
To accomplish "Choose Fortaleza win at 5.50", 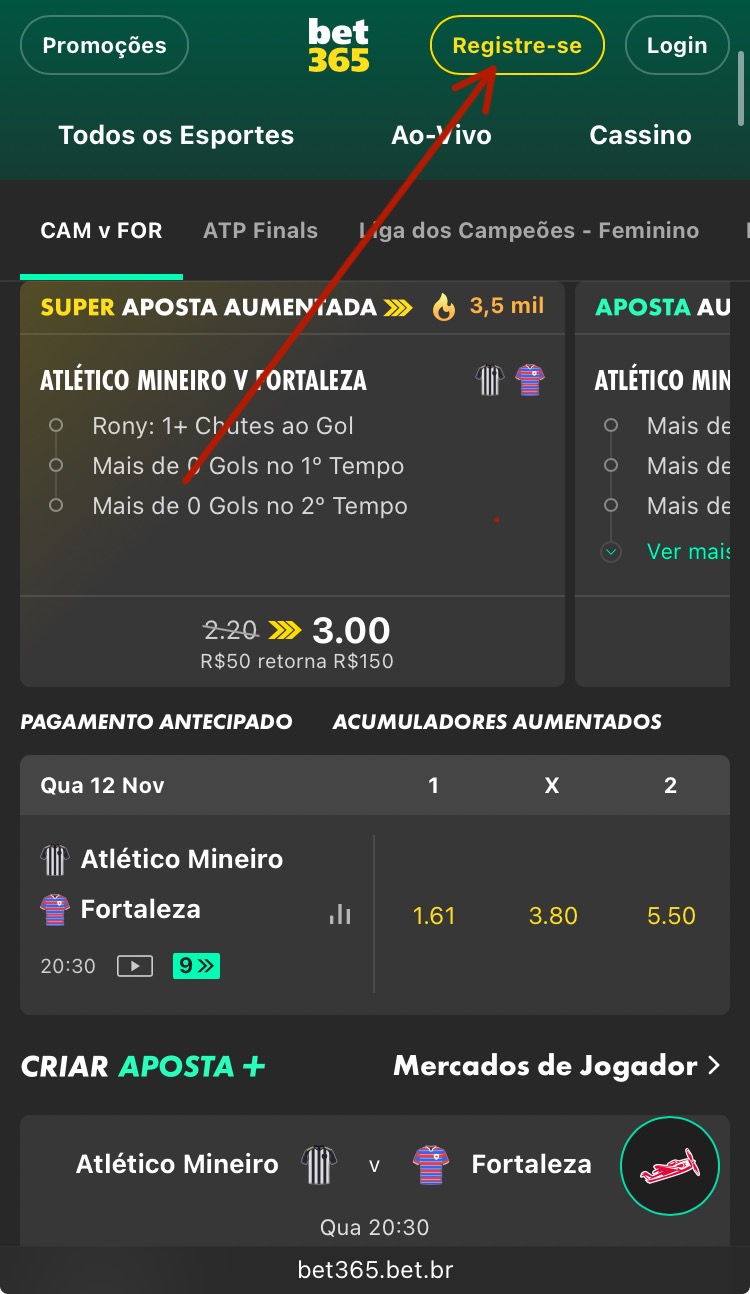I will (671, 916).
